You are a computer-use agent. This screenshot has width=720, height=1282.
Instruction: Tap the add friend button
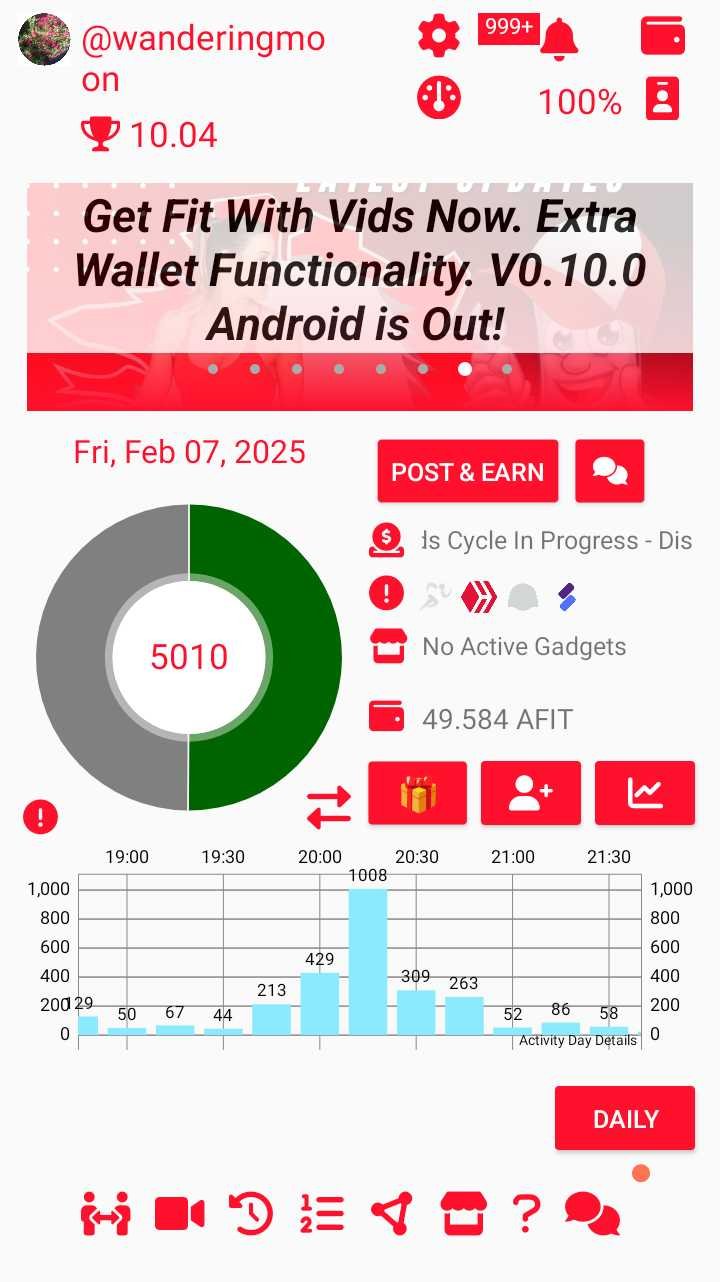tap(531, 793)
